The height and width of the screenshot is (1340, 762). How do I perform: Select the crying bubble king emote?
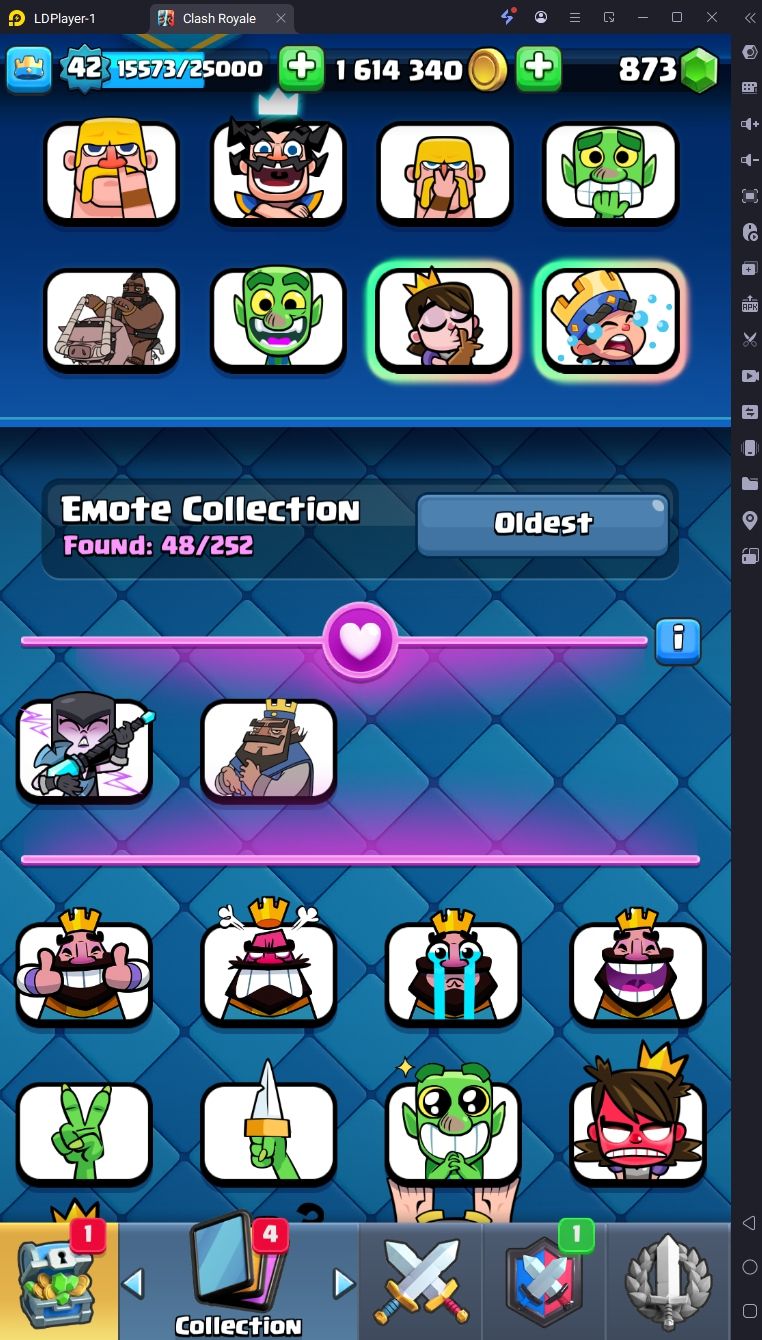(610, 319)
